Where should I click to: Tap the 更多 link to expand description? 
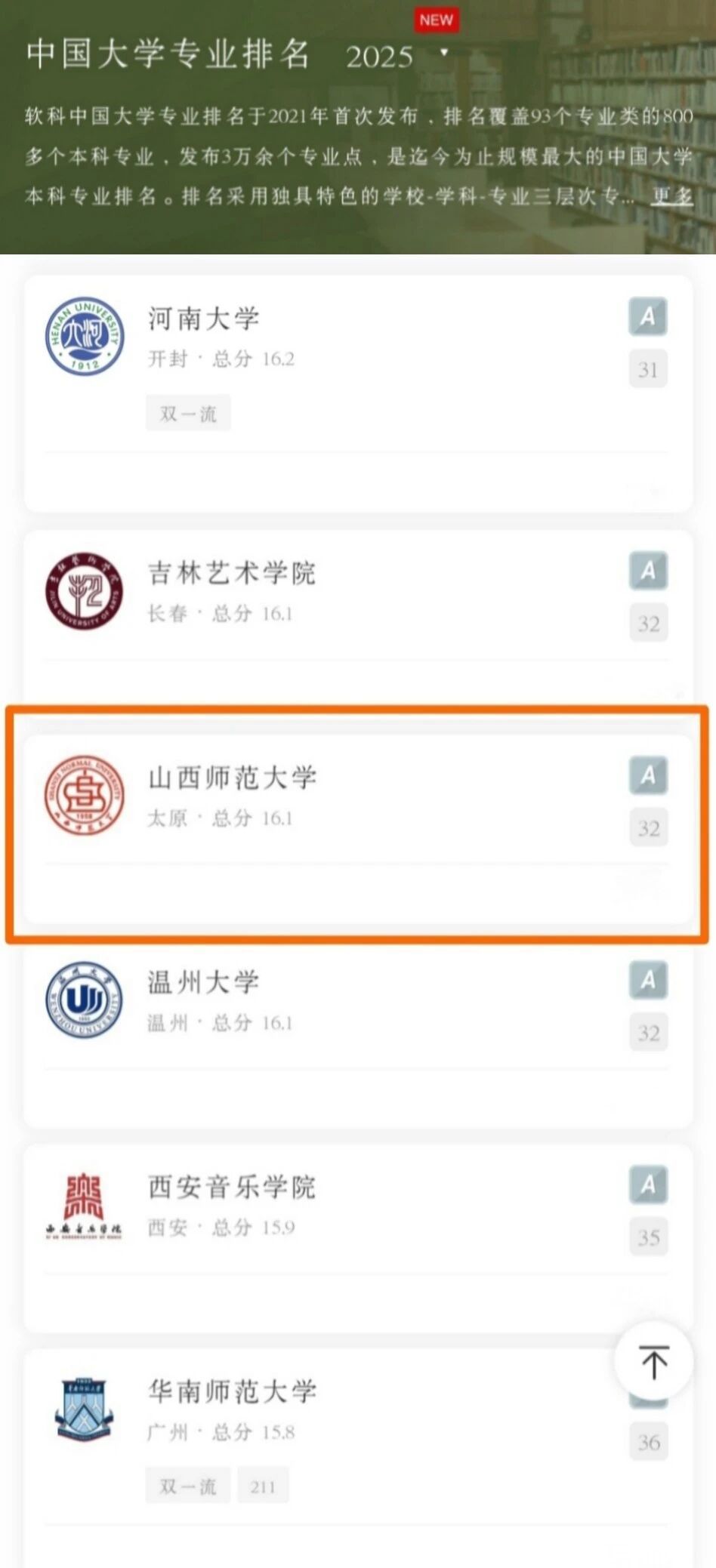pos(671,196)
